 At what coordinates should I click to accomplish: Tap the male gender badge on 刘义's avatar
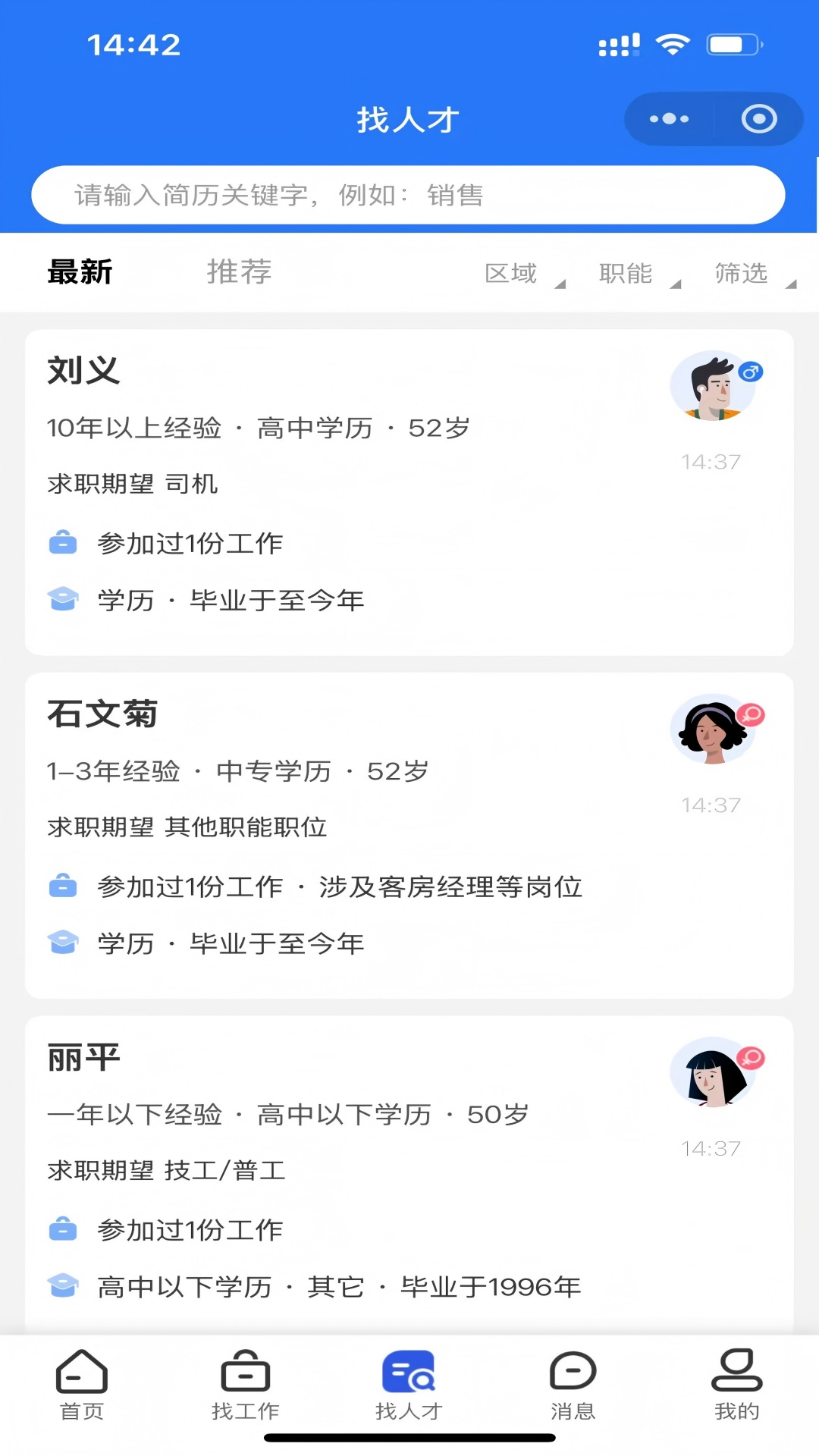(x=750, y=371)
